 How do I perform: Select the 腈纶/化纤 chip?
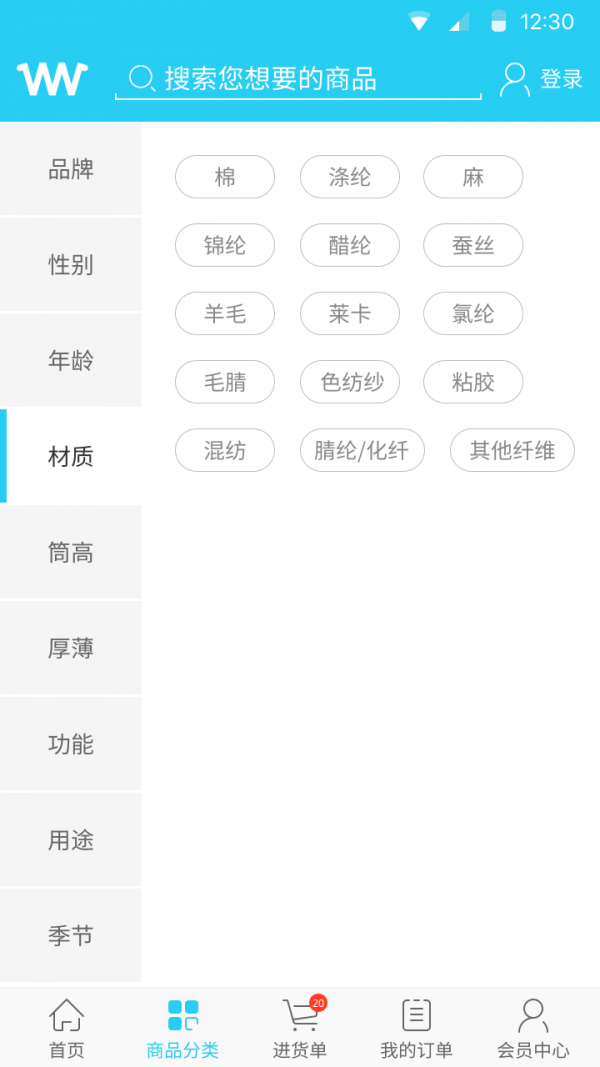[x=362, y=450]
